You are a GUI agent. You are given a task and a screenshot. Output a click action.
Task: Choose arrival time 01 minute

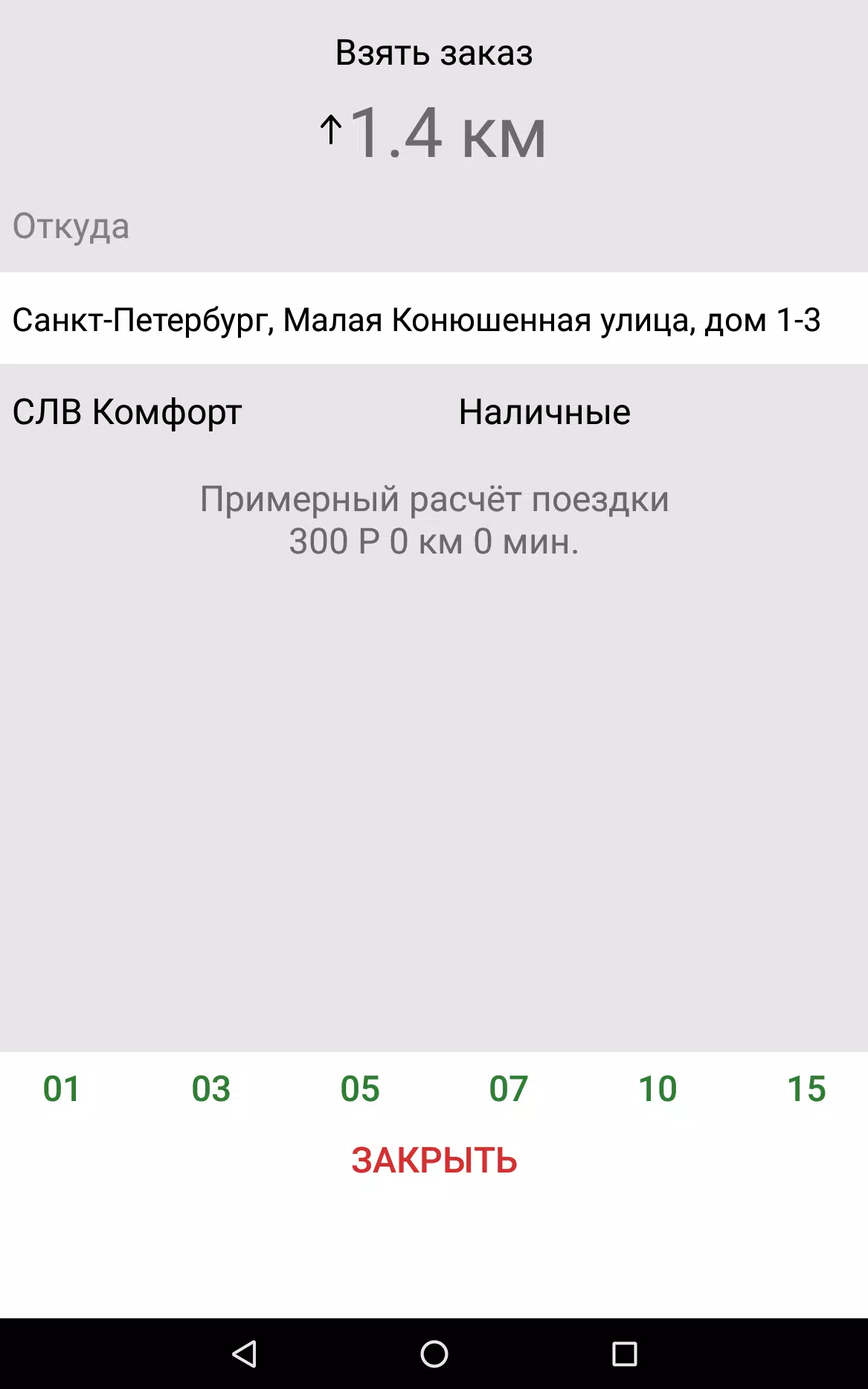61,1090
